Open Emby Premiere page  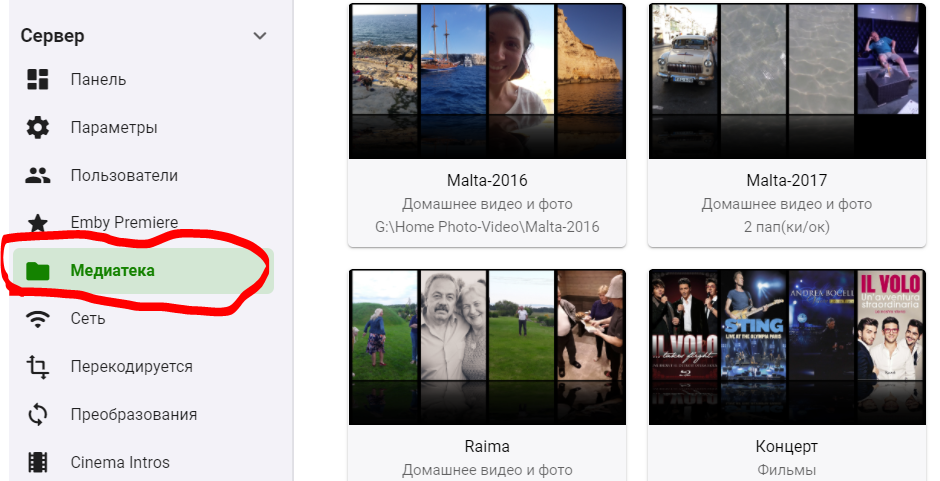pyautogui.click(x=124, y=222)
